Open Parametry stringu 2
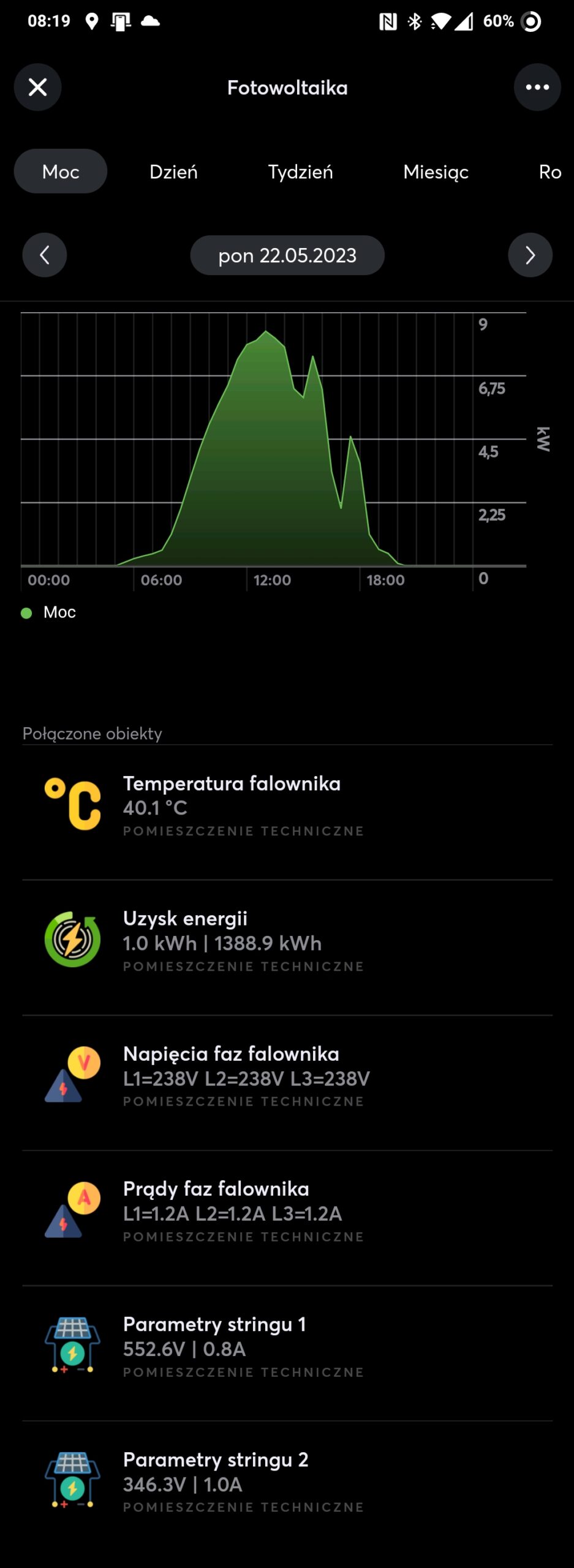Screen dimensions: 574x1568 [x=287, y=1482]
